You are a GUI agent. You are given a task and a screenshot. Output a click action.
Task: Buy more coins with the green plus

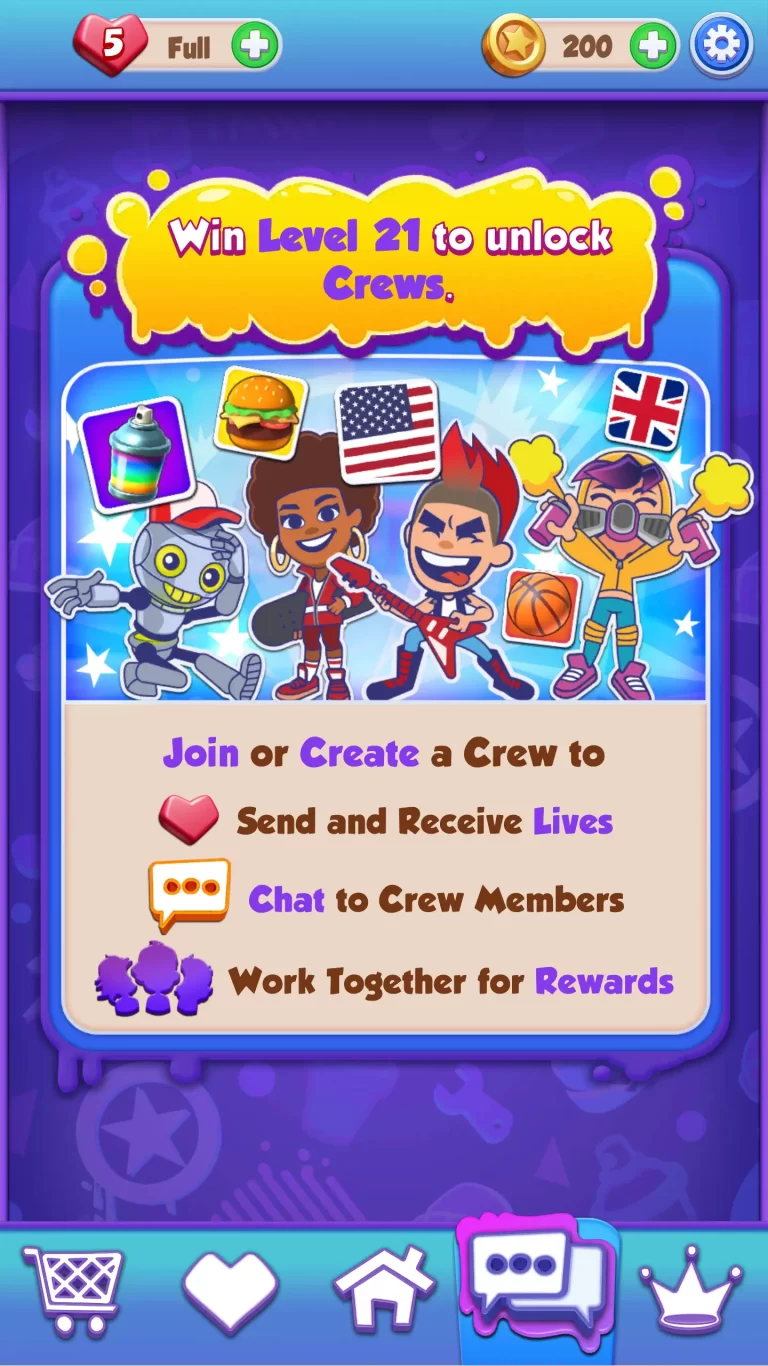654,46
